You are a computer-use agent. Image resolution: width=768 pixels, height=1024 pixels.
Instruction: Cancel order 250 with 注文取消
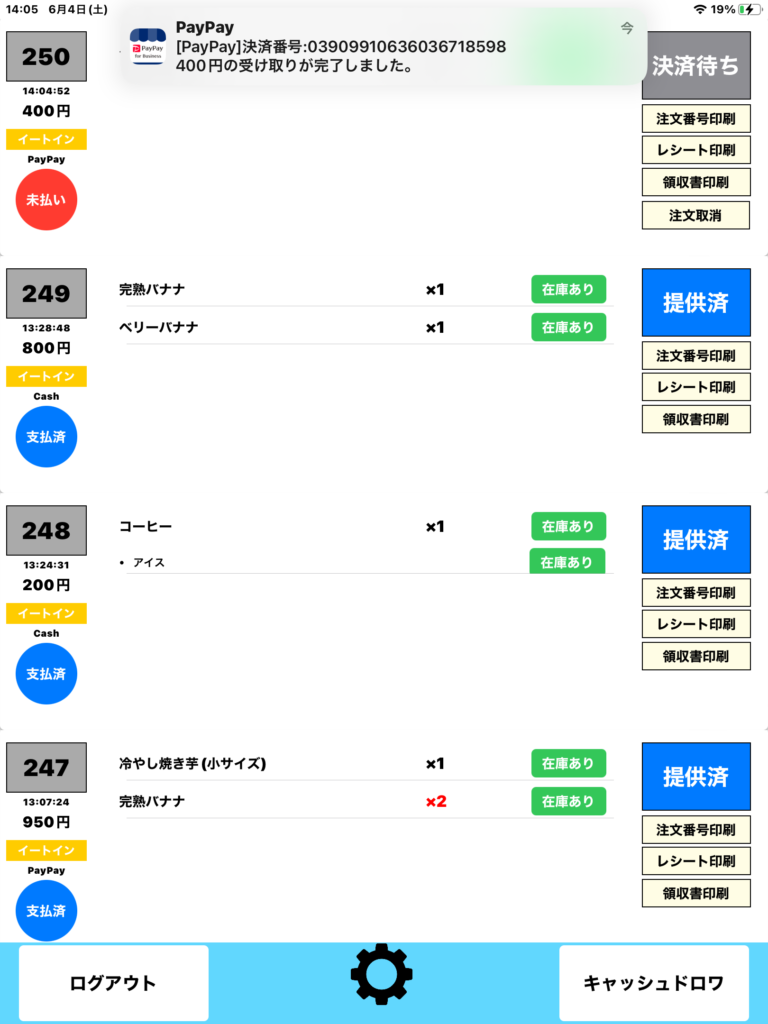pyautogui.click(x=695, y=214)
